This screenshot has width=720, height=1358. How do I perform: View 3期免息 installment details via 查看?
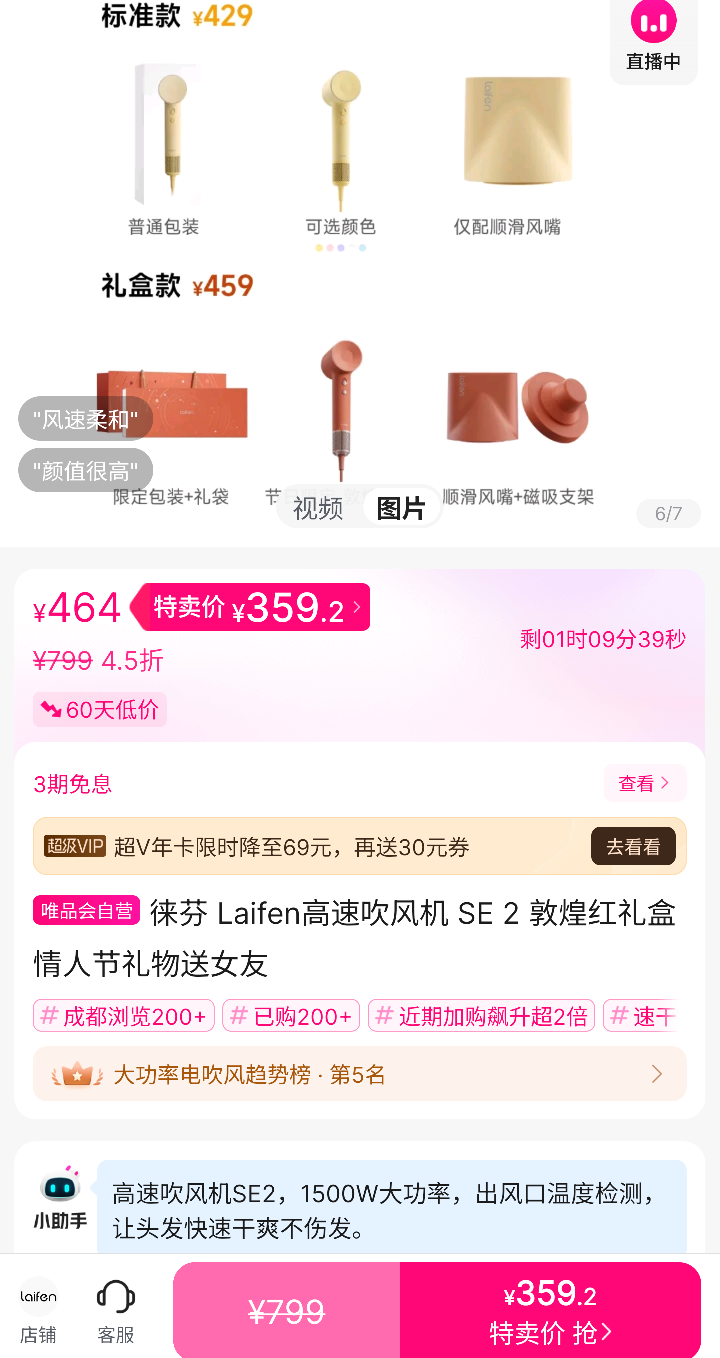point(645,783)
